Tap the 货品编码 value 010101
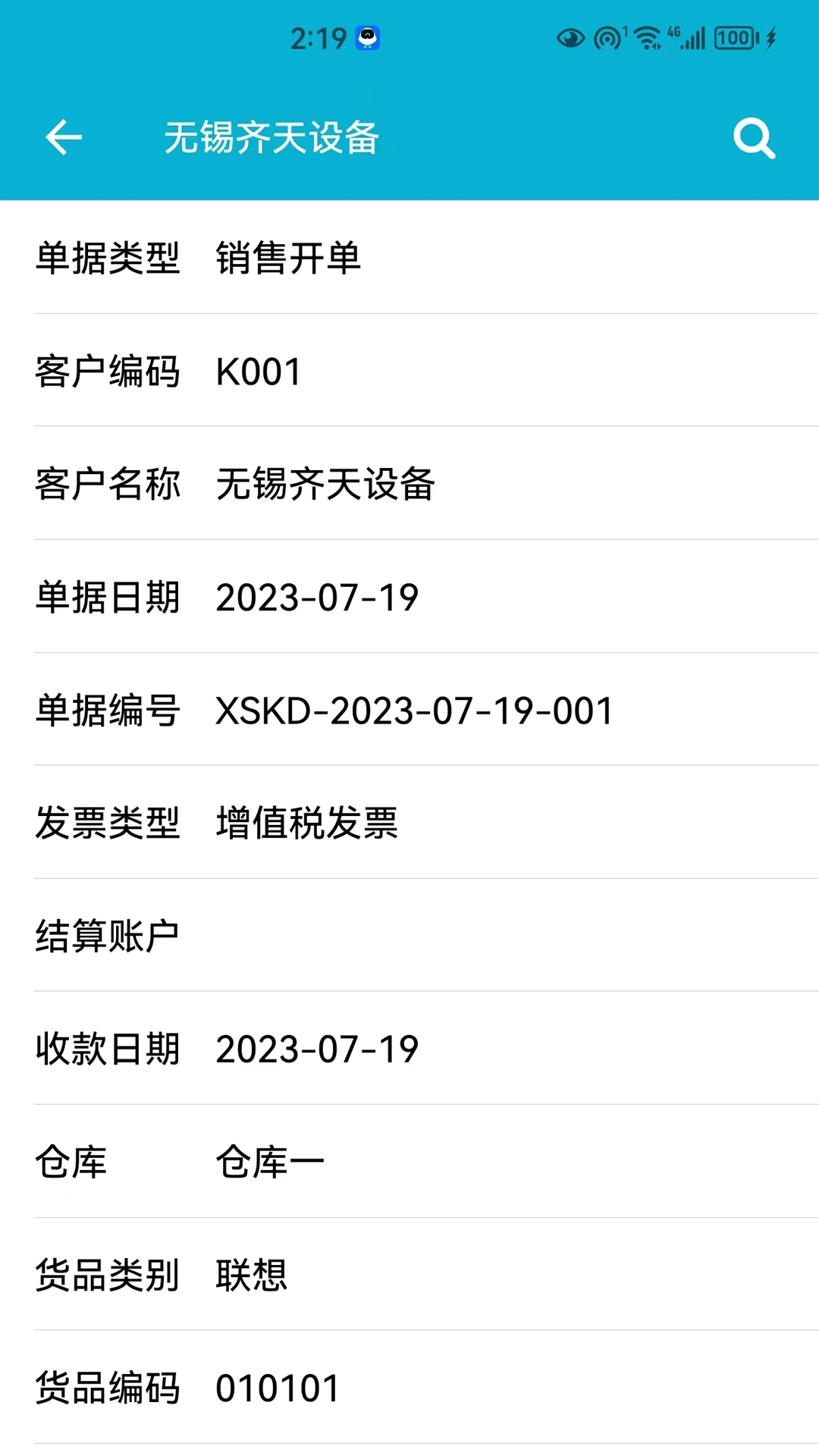The height and width of the screenshot is (1456, 819). tap(277, 1389)
